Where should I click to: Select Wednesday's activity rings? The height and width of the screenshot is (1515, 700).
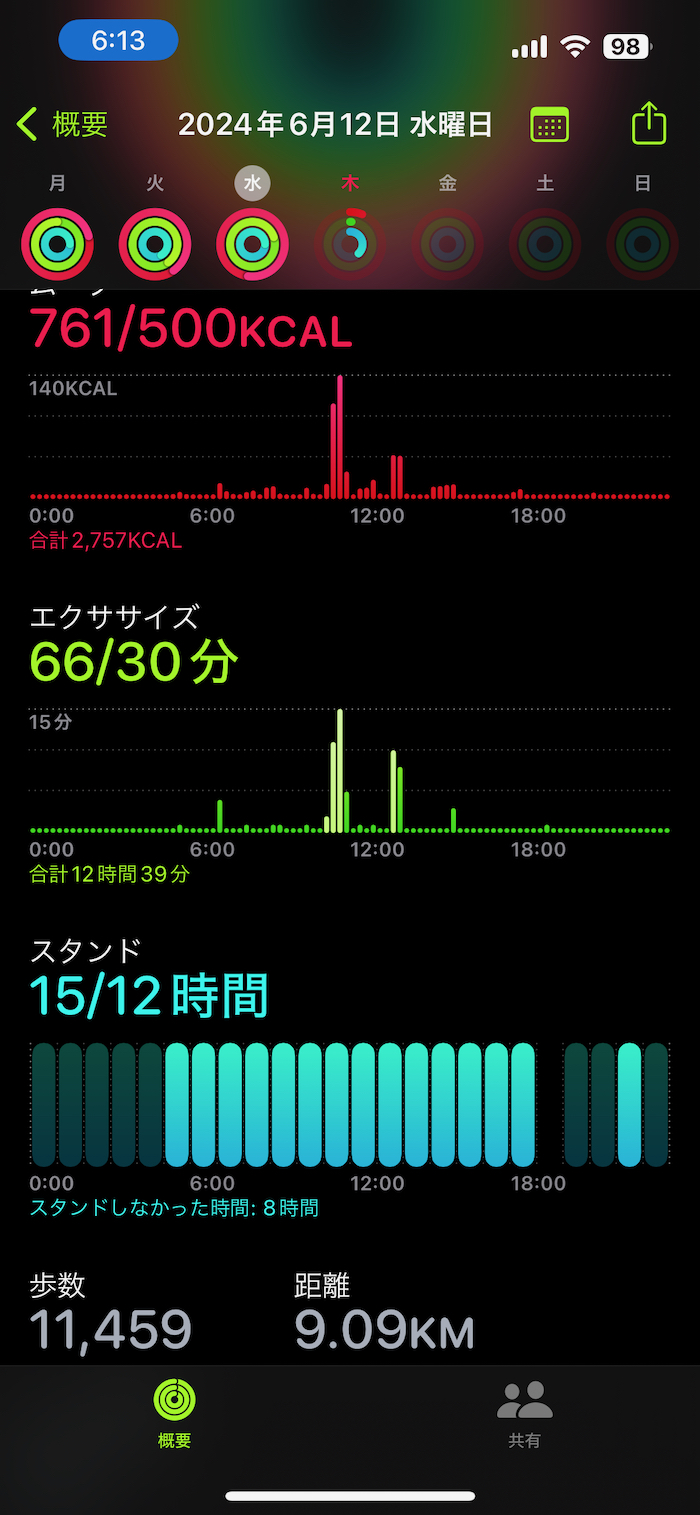point(253,244)
